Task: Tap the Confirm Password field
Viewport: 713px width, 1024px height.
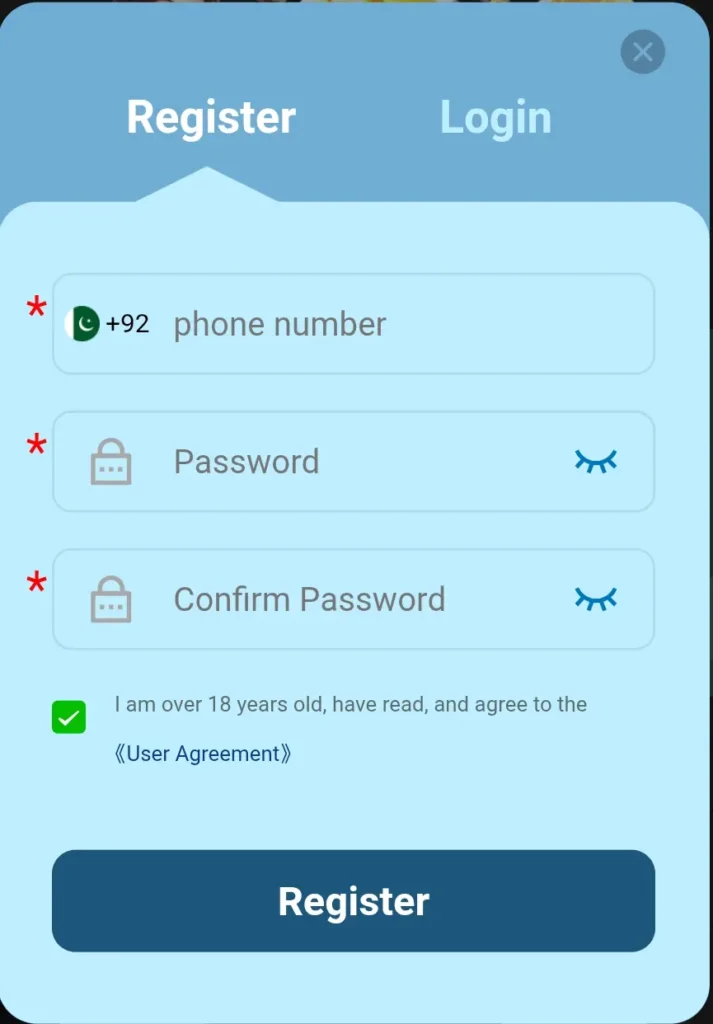Action: click(360, 599)
